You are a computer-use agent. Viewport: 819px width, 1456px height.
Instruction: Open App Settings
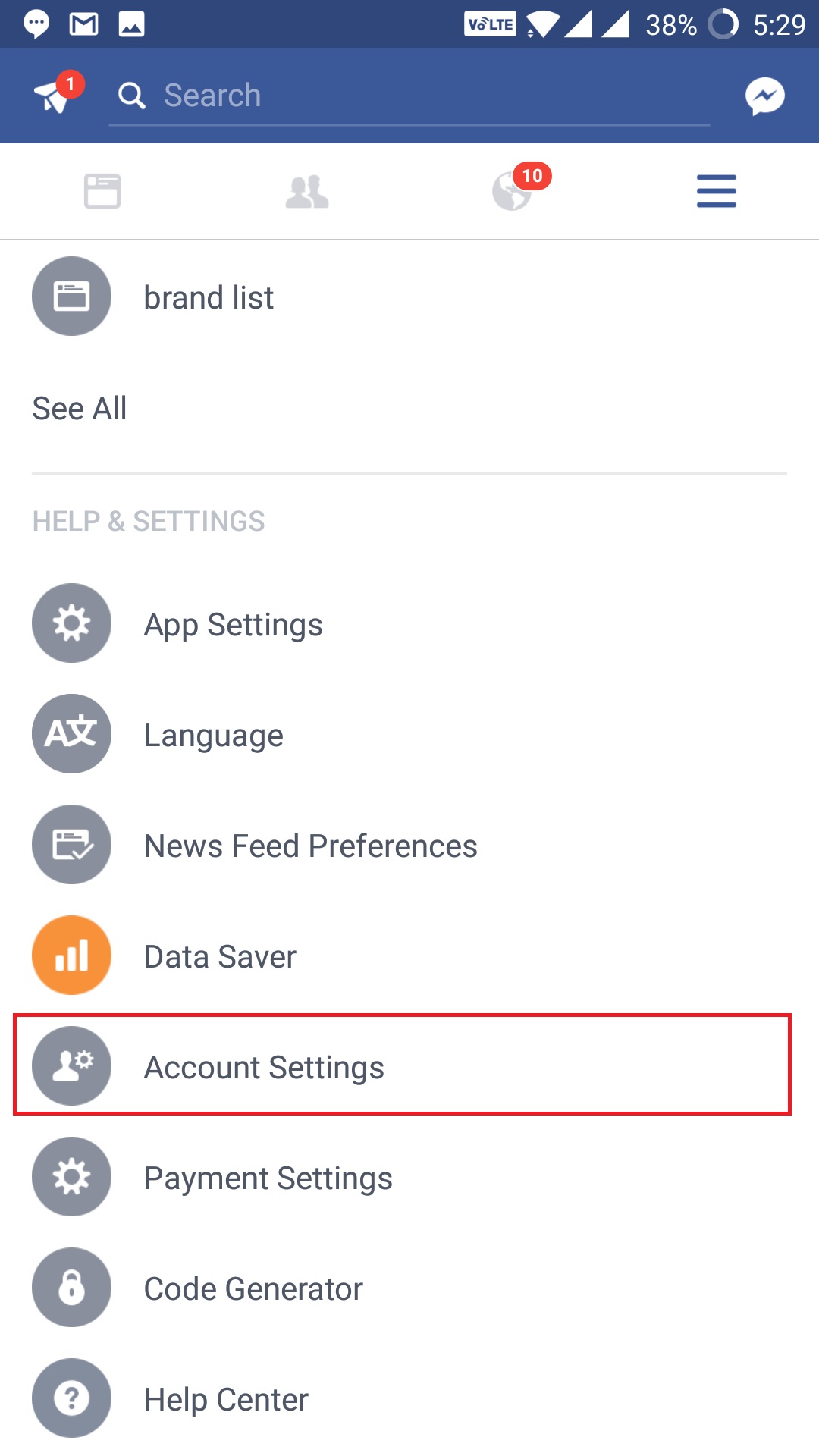click(x=409, y=623)
